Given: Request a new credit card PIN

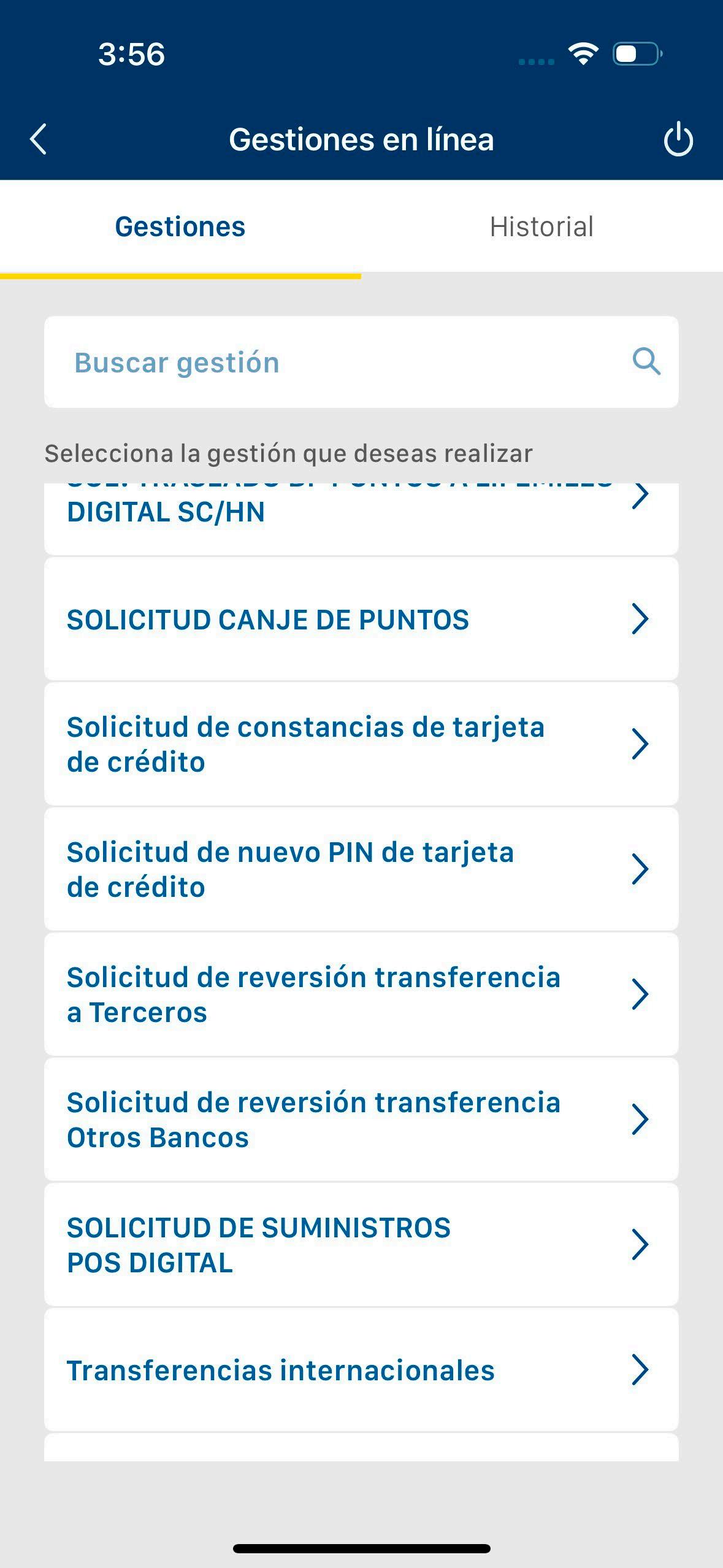Looking at the screenshot, I should pyautogui.click(x=361, y=869).
